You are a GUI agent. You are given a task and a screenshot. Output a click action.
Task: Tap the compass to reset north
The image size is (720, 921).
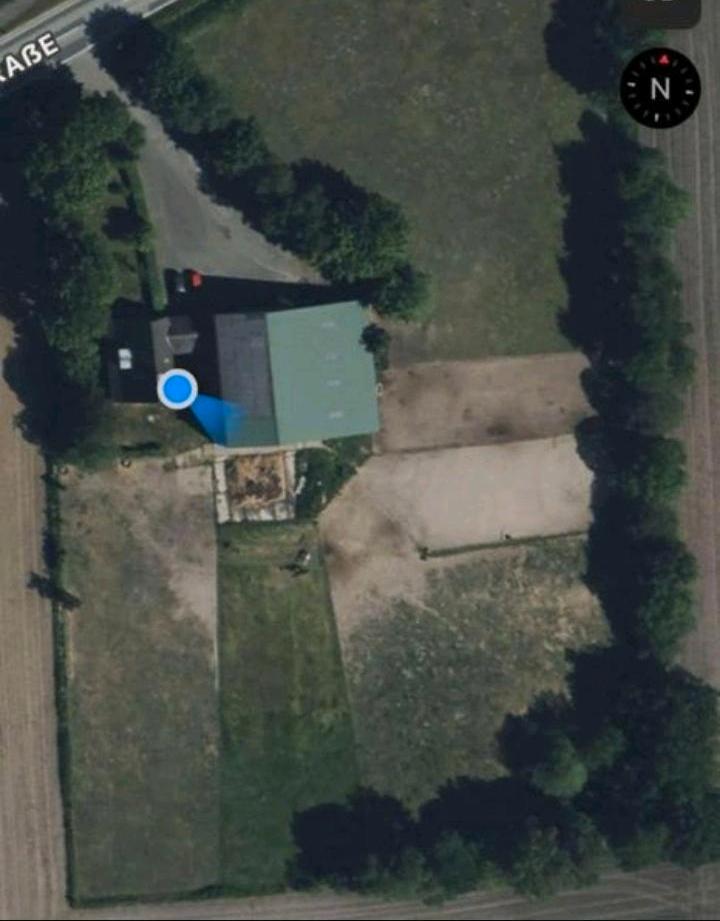[x=660, y=88]
